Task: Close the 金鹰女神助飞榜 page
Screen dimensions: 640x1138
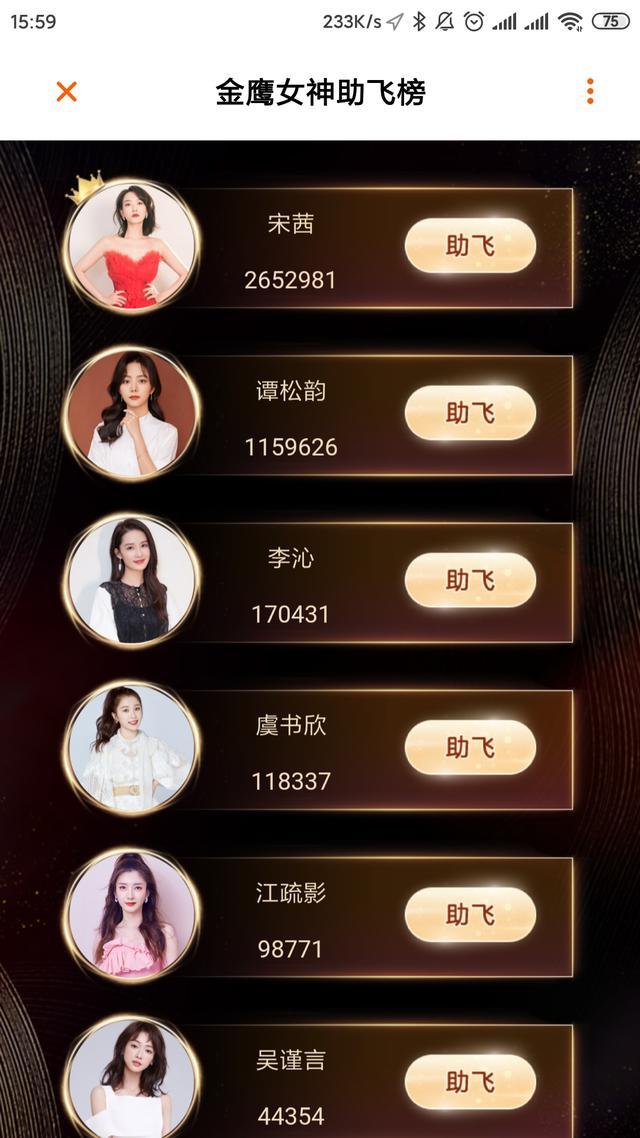Action: tap(66, 92)
